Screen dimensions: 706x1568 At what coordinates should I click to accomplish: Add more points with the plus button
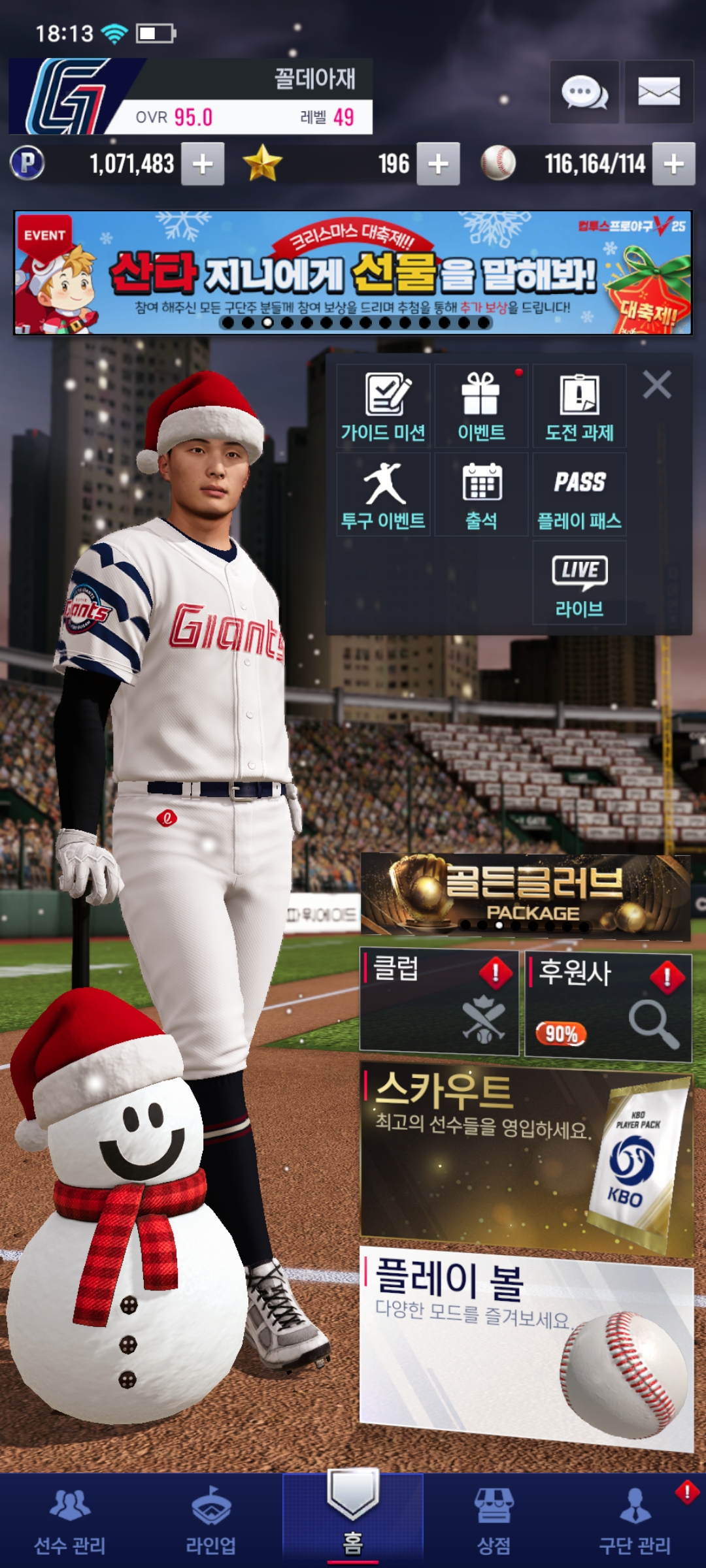click(x=203, y=164)
